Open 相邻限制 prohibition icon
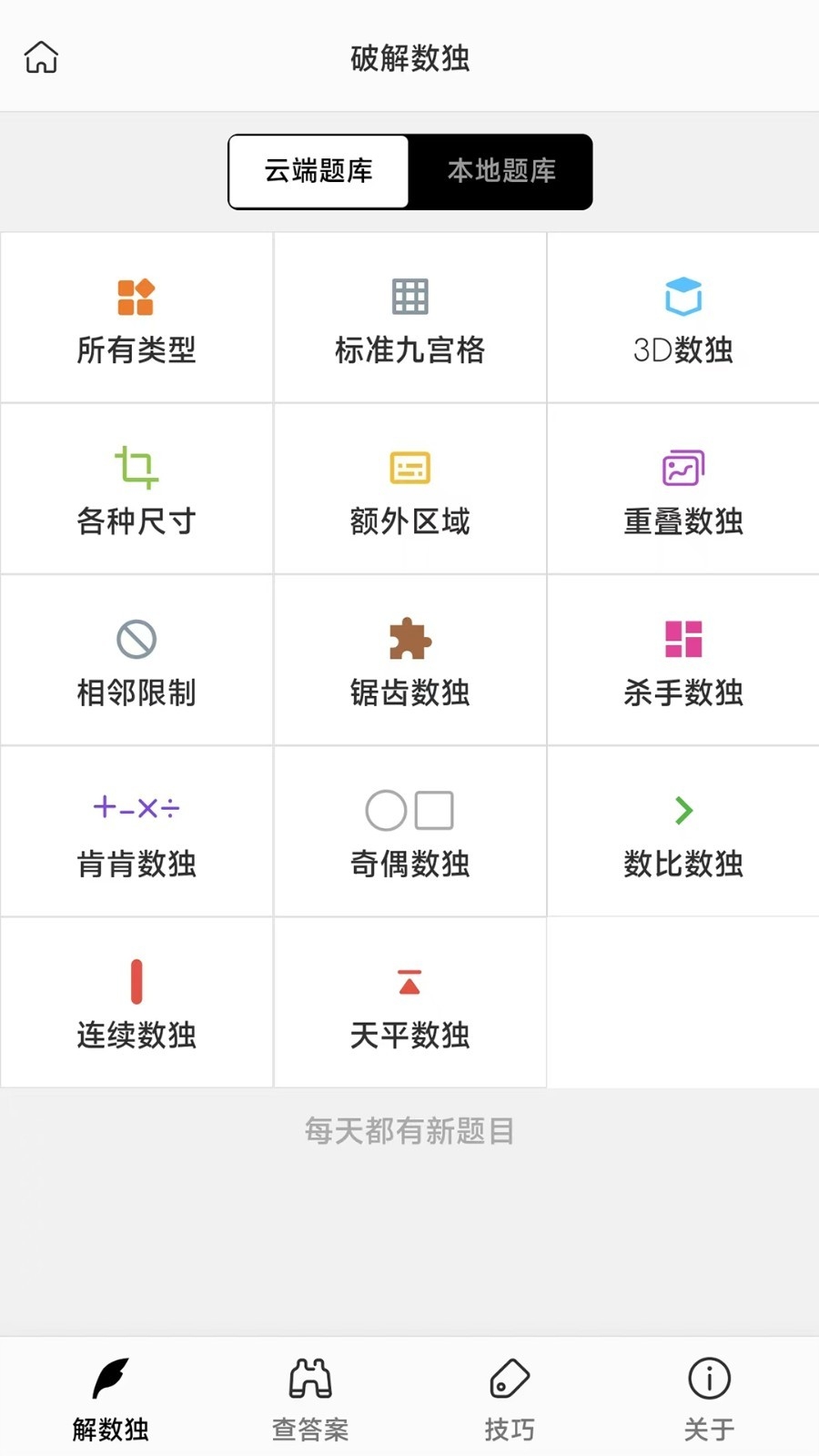 coord(135,639)
